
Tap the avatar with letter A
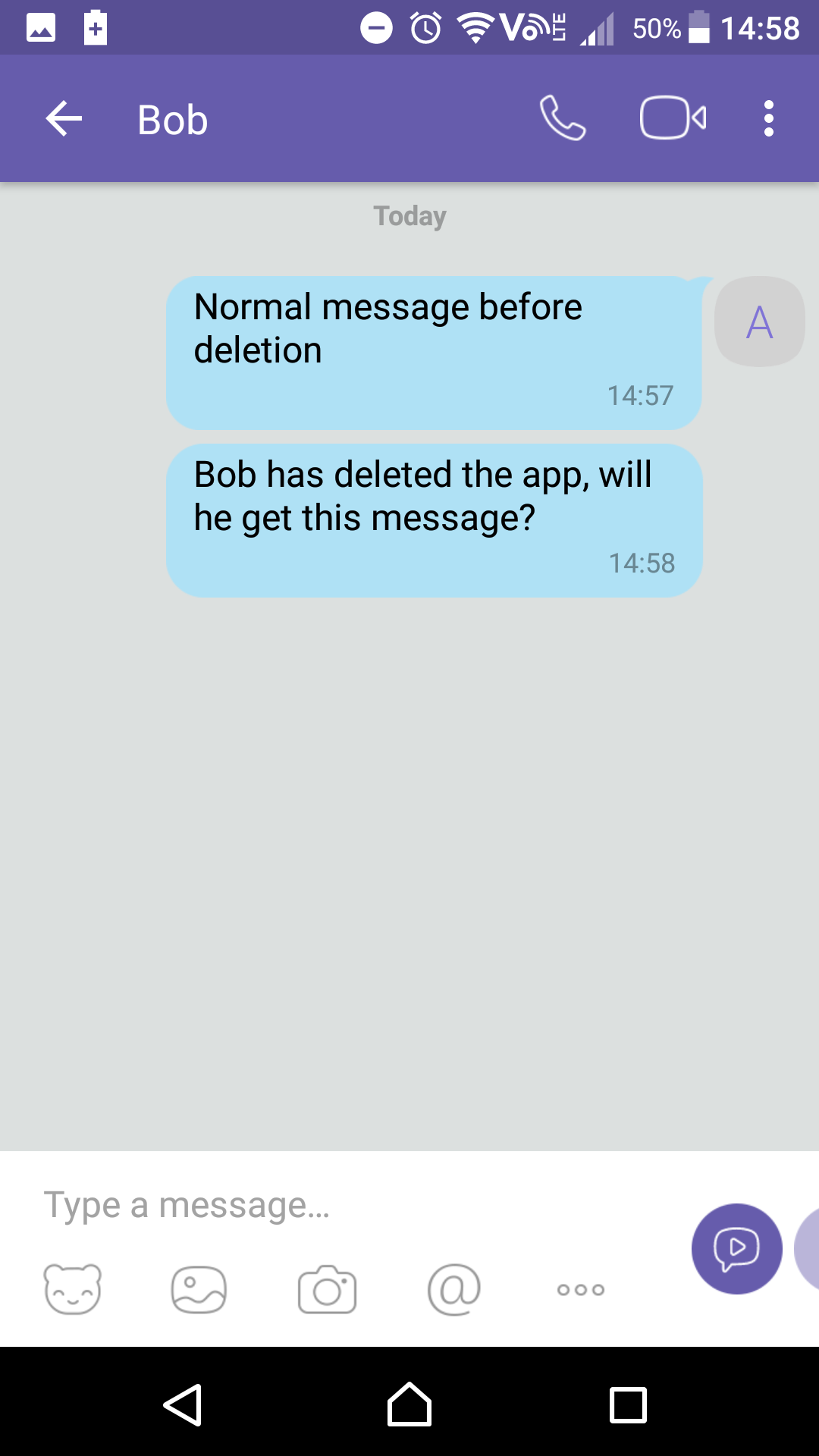[x=759, y=322]
